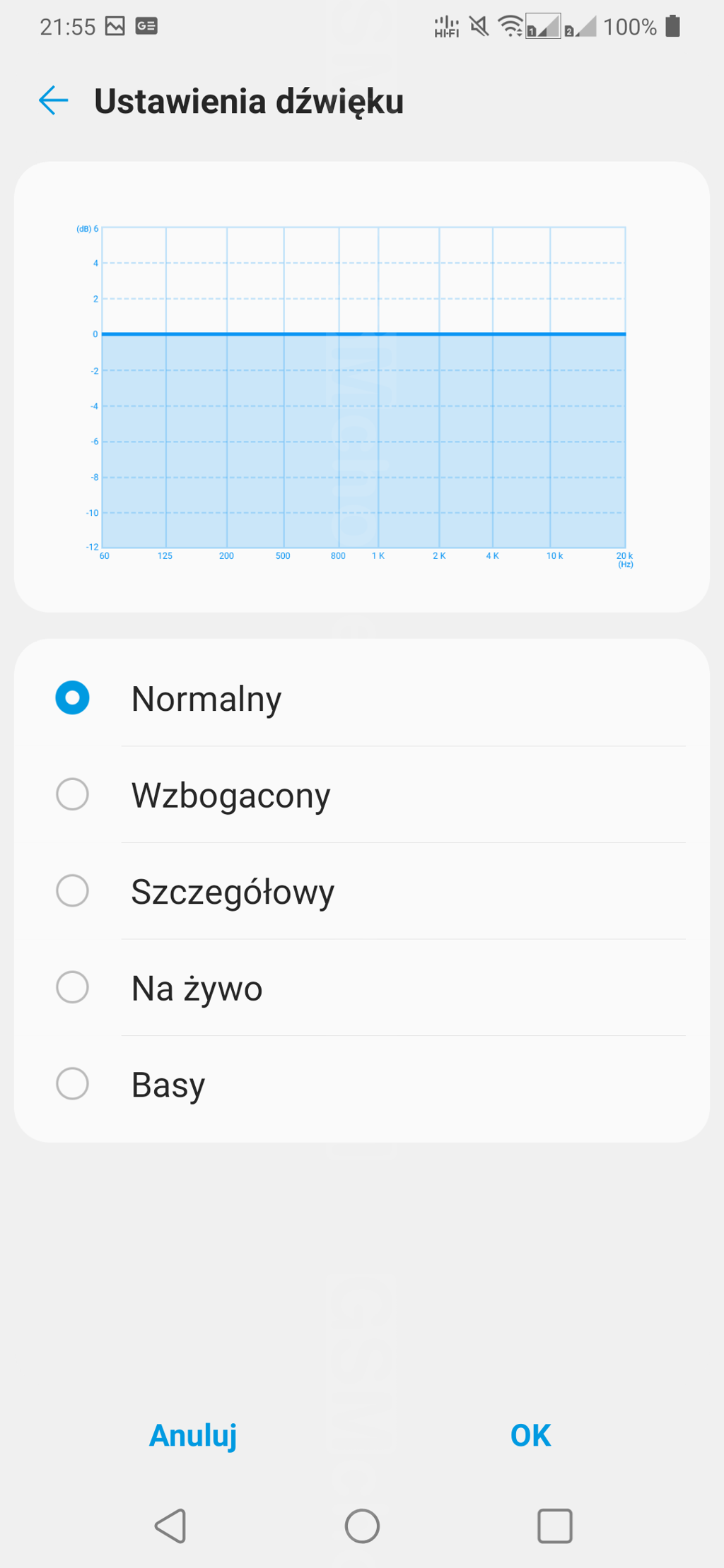The height and width of the screenshot is (1568, 724).
Task: Select the Basy preset
Action: pos(362,1084)
